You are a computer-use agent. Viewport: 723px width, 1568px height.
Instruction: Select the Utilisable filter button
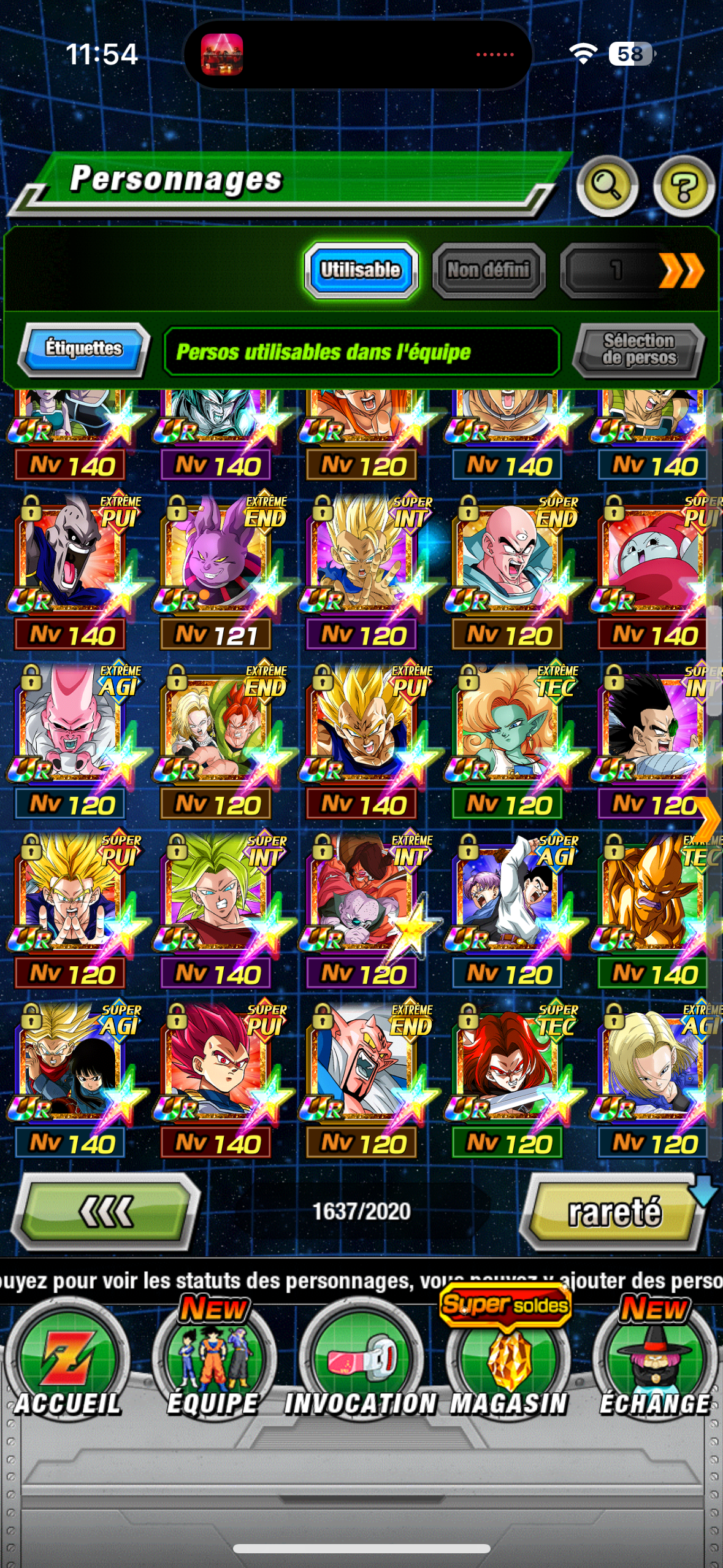pos(361,270)
